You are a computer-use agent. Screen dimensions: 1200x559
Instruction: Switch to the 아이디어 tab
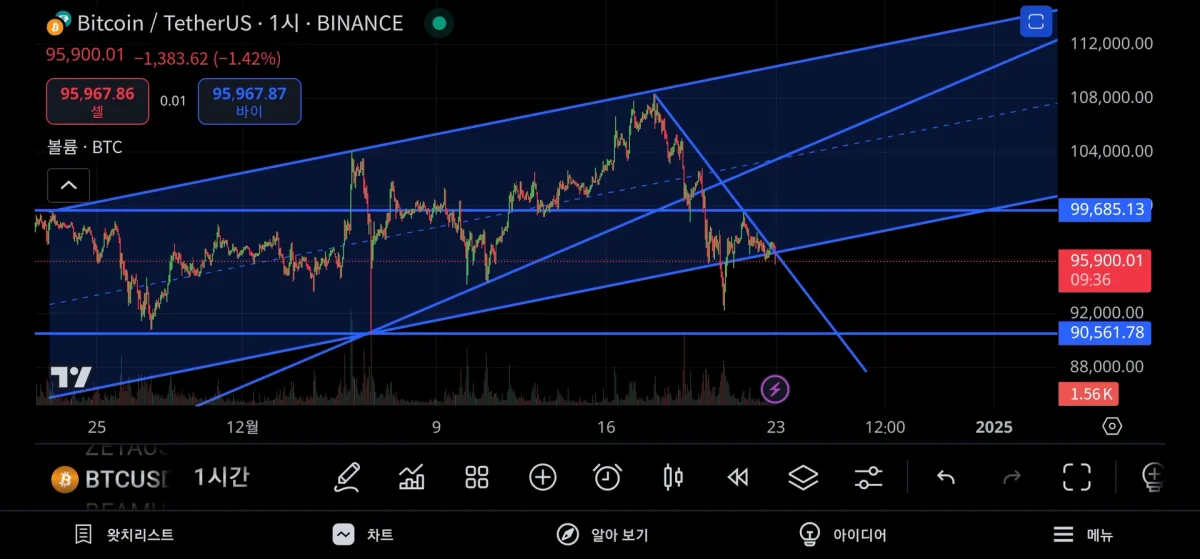coord(843,535)
